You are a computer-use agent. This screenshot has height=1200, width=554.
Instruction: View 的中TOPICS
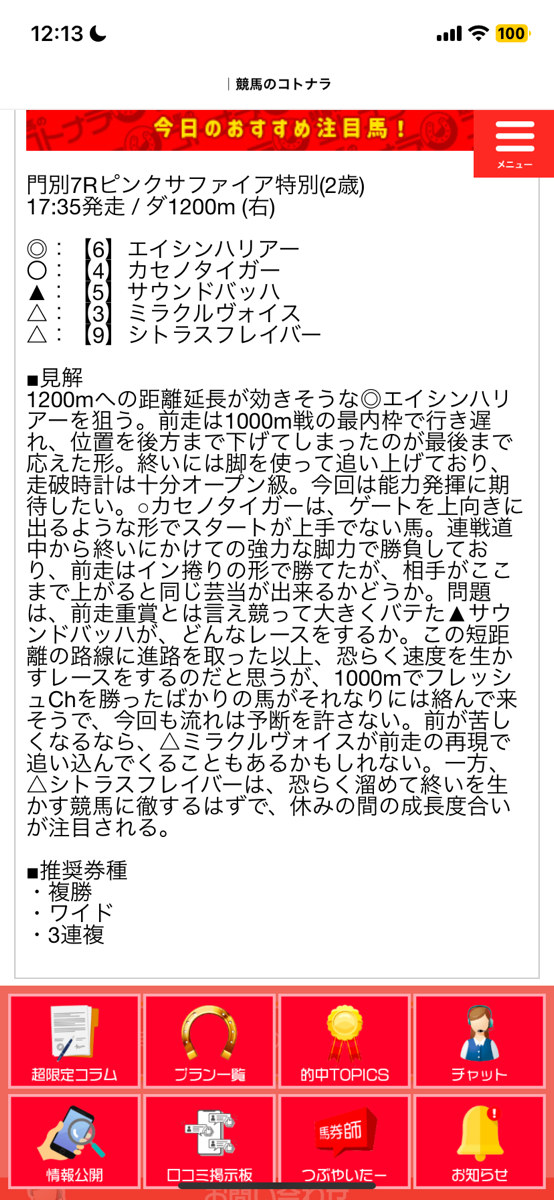[344, 1042]
